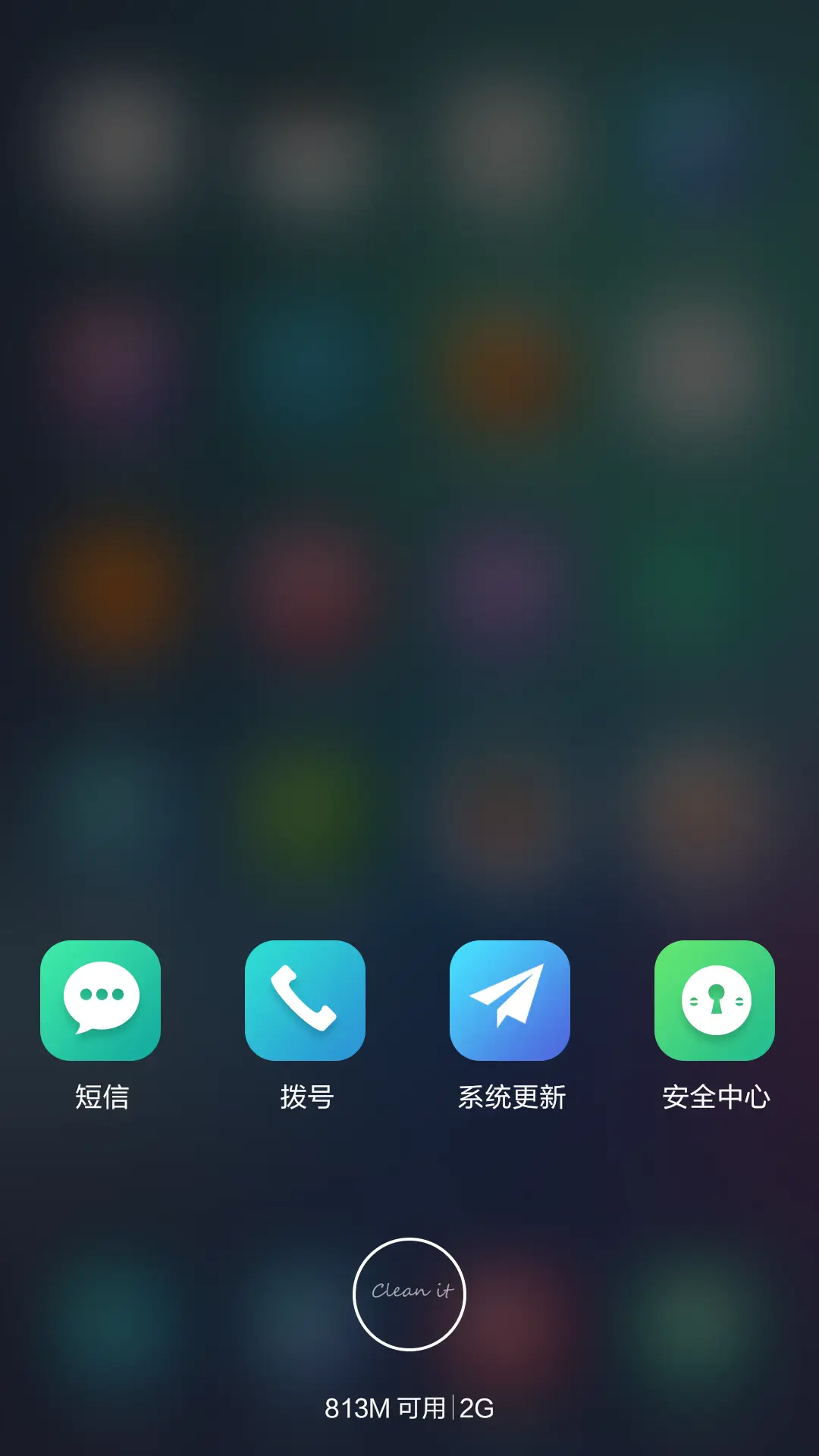This screenshot has width=819, height=1456.
Task: Tap the 安全中心 text label
Action: tap(717, 1096)
